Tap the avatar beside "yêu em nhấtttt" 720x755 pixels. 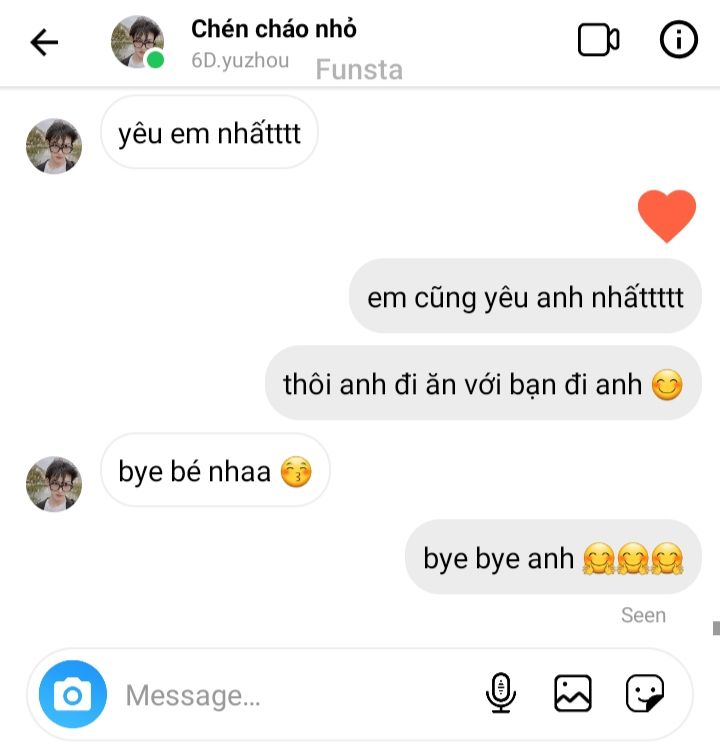[53, 146]
